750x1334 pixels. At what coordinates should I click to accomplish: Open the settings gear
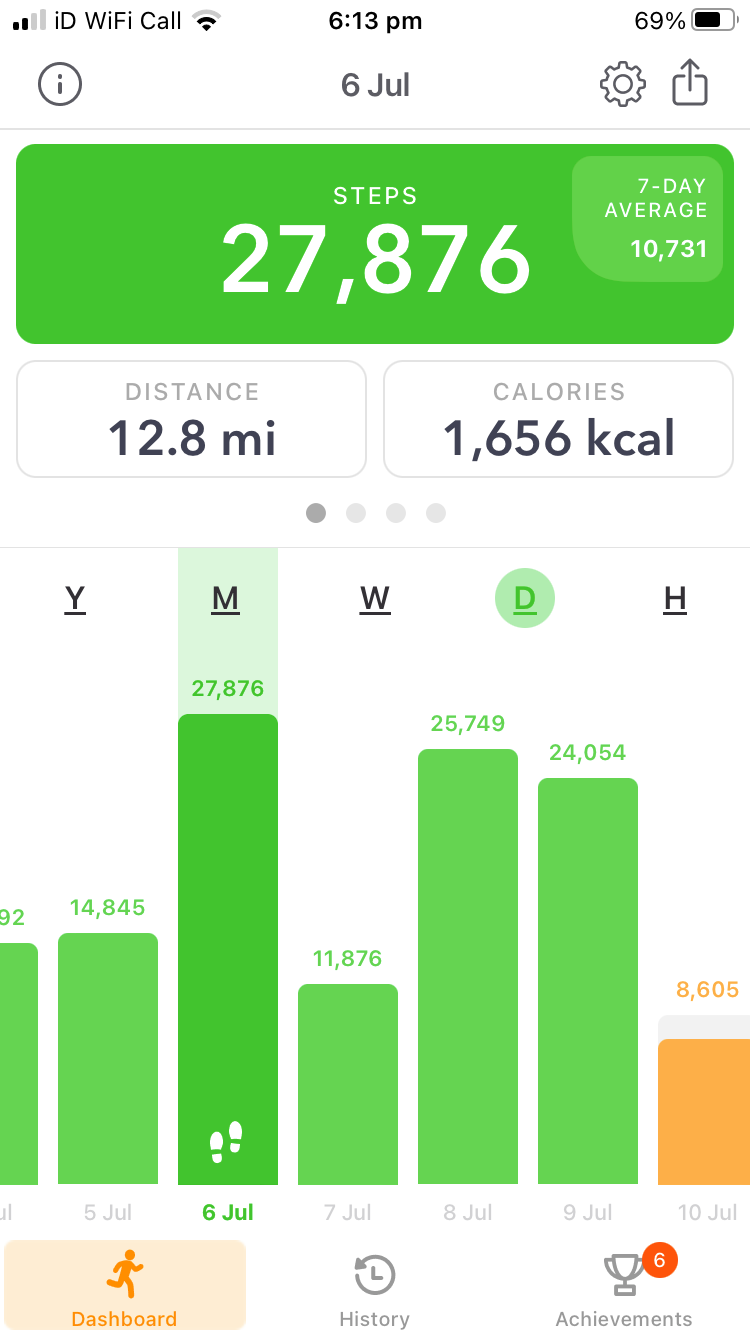pos(622,85)
